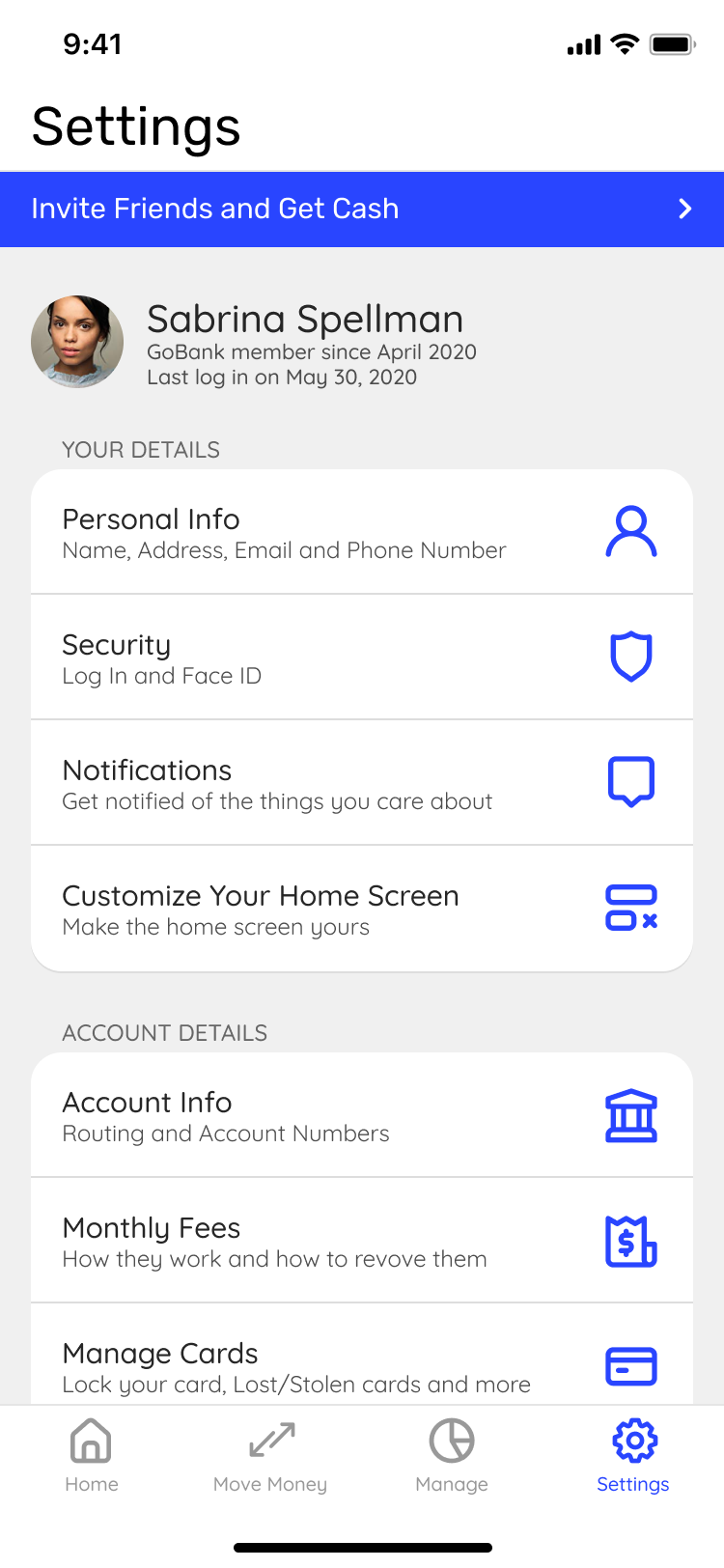Tap Sabrina Spellman's profile photo
This screenshot has height=1568, width=724.
(77, 342)
